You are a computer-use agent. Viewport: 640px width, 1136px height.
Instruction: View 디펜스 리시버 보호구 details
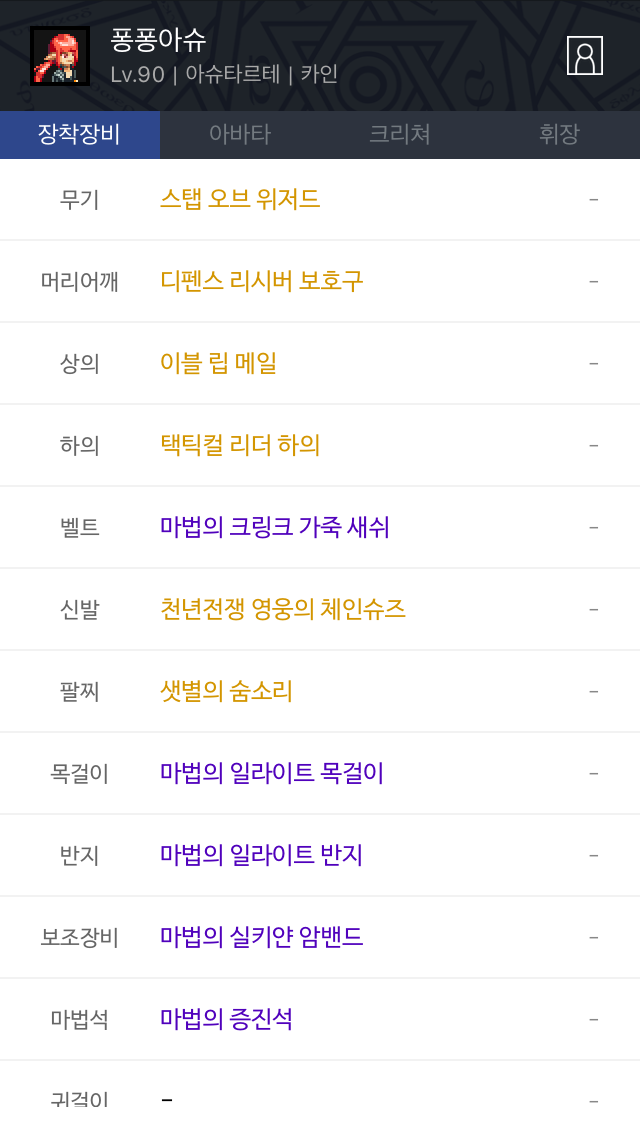262,281
